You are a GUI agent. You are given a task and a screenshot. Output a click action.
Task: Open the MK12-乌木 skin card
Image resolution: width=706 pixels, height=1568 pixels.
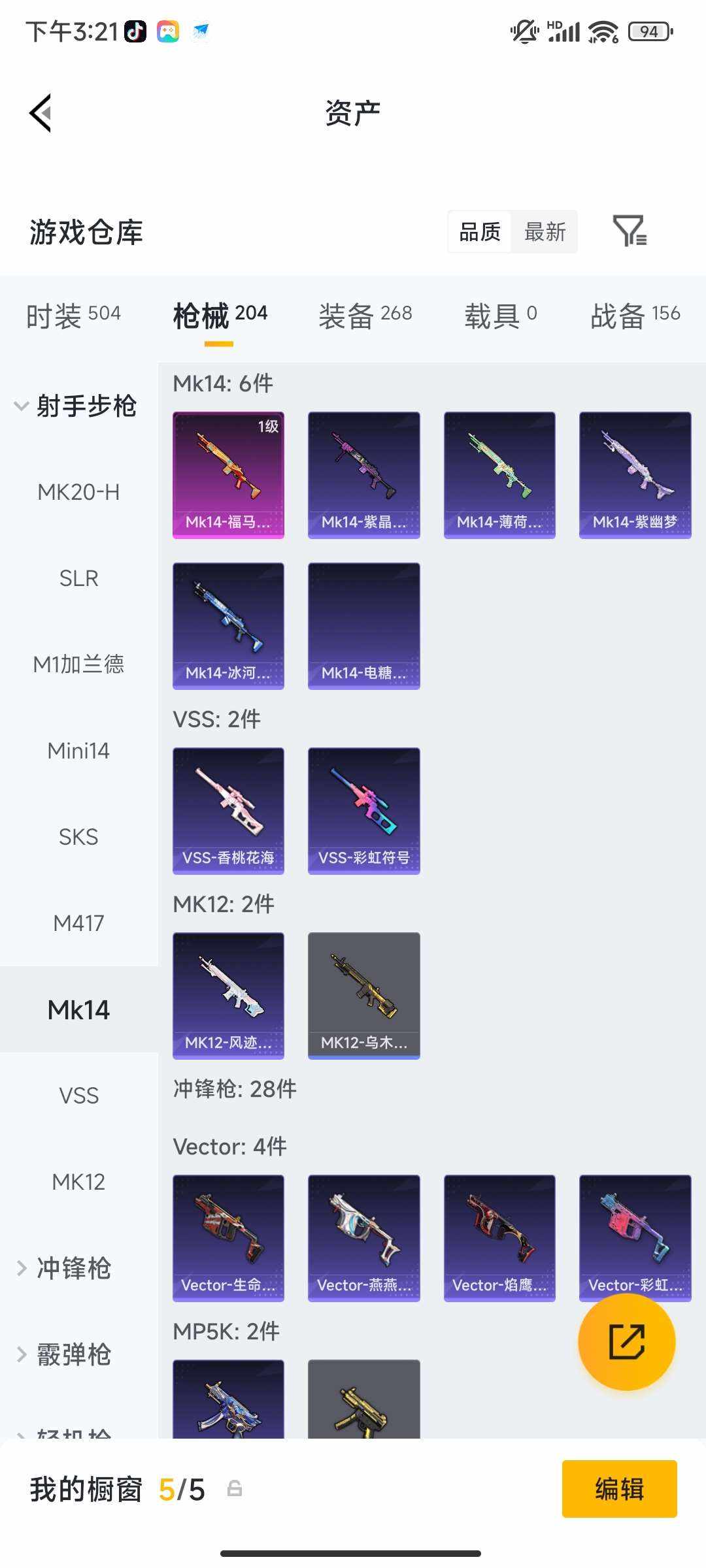click(x=363, y=996)
